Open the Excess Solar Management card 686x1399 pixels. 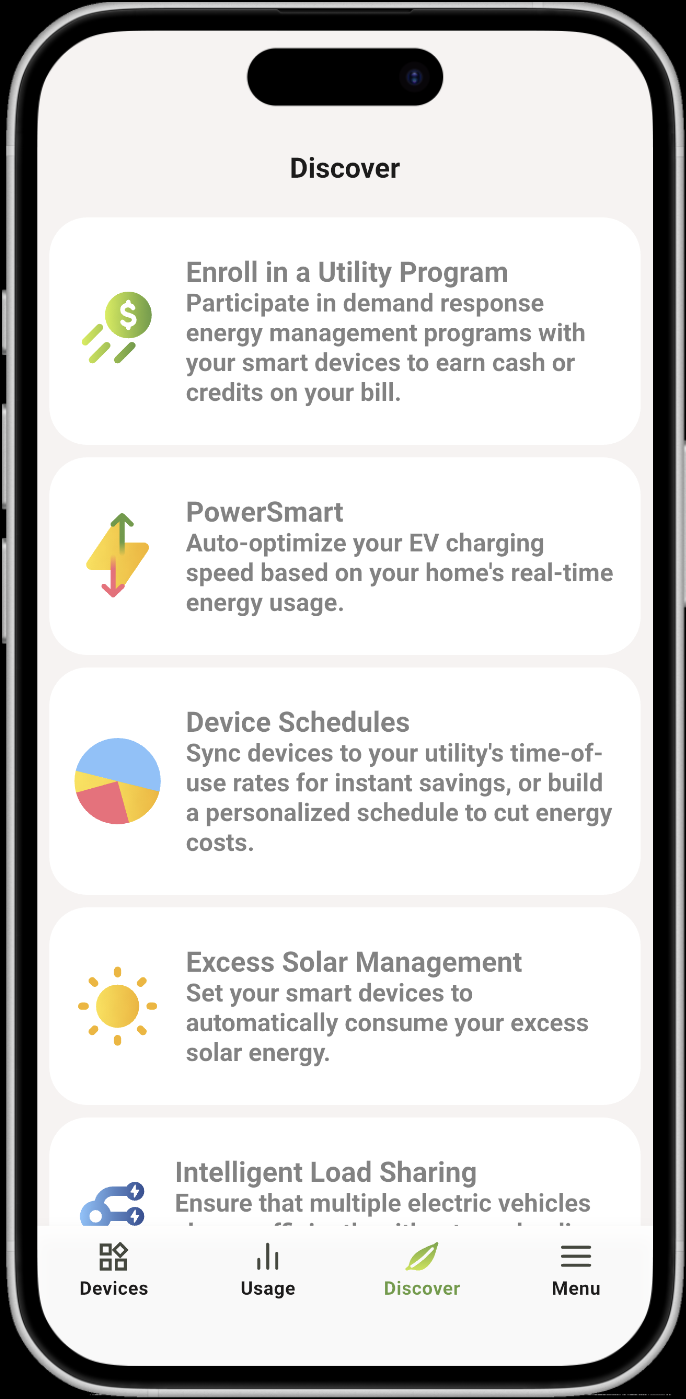(344, 1006)
